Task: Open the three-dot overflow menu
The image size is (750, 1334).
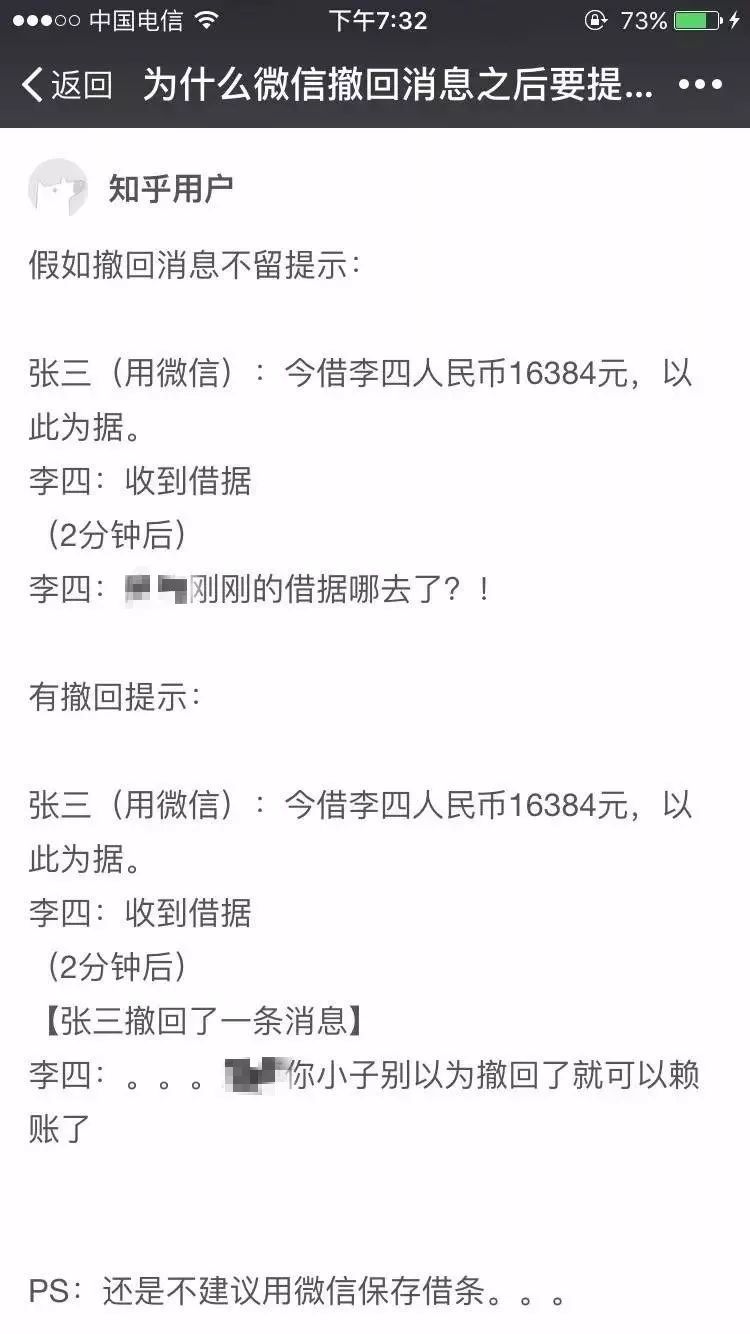Action: (x=700, y=84)
